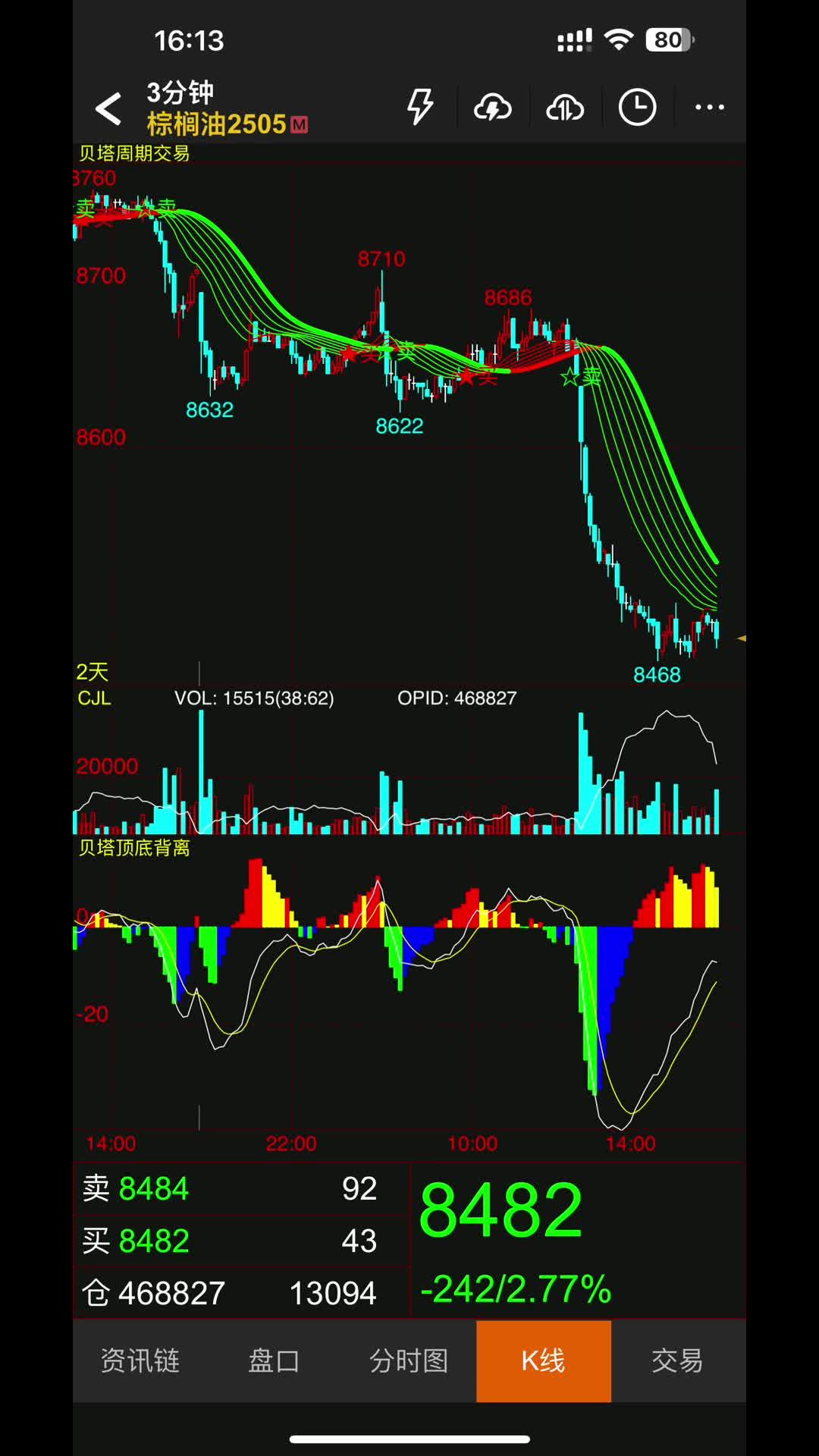Open the clock period selector
Viewport: 819px width, 1456px height.
pyautogui.click(x=637, y=108)
